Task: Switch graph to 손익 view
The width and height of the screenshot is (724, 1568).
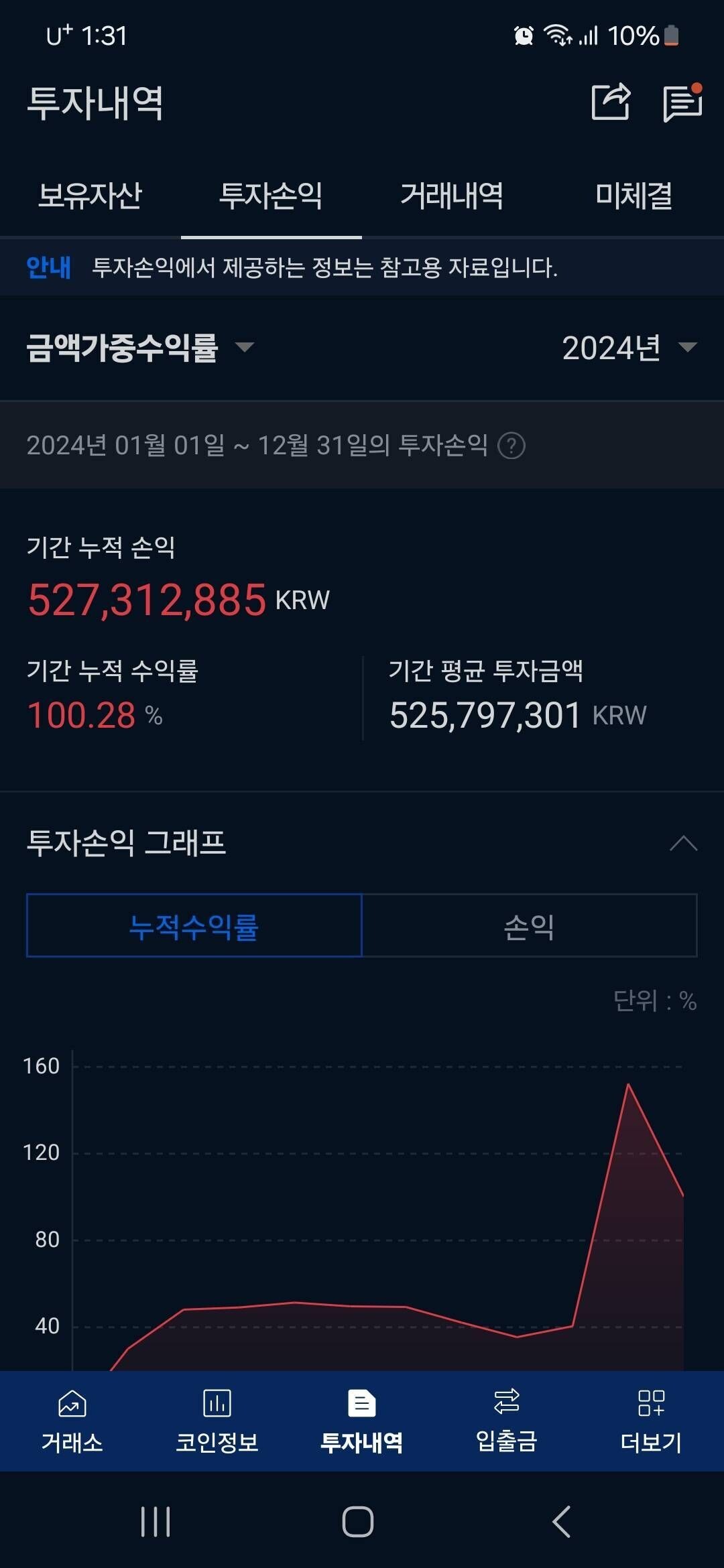Action: [x=529, y=925]
